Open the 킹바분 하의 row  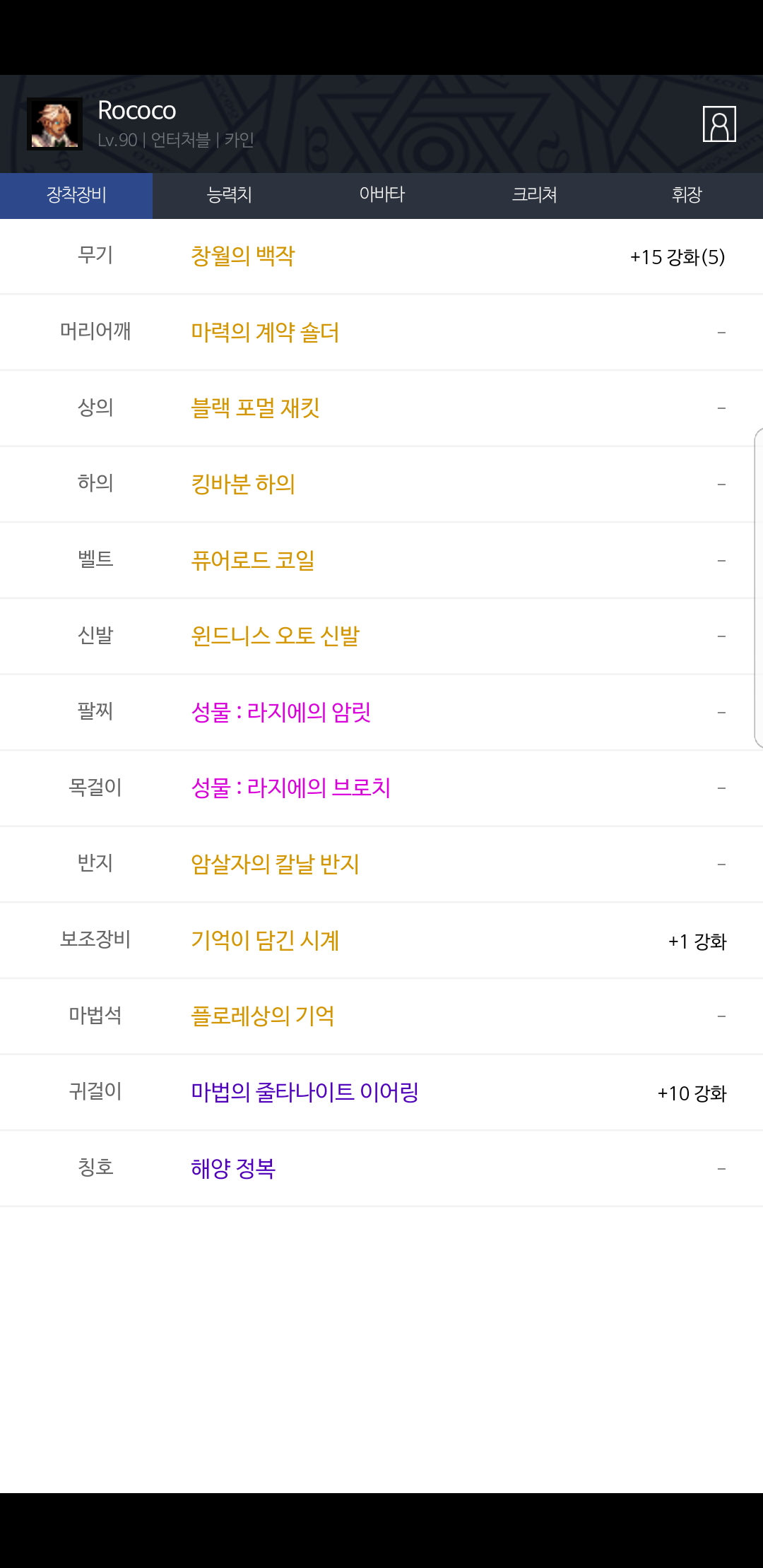tap(381, 485)
